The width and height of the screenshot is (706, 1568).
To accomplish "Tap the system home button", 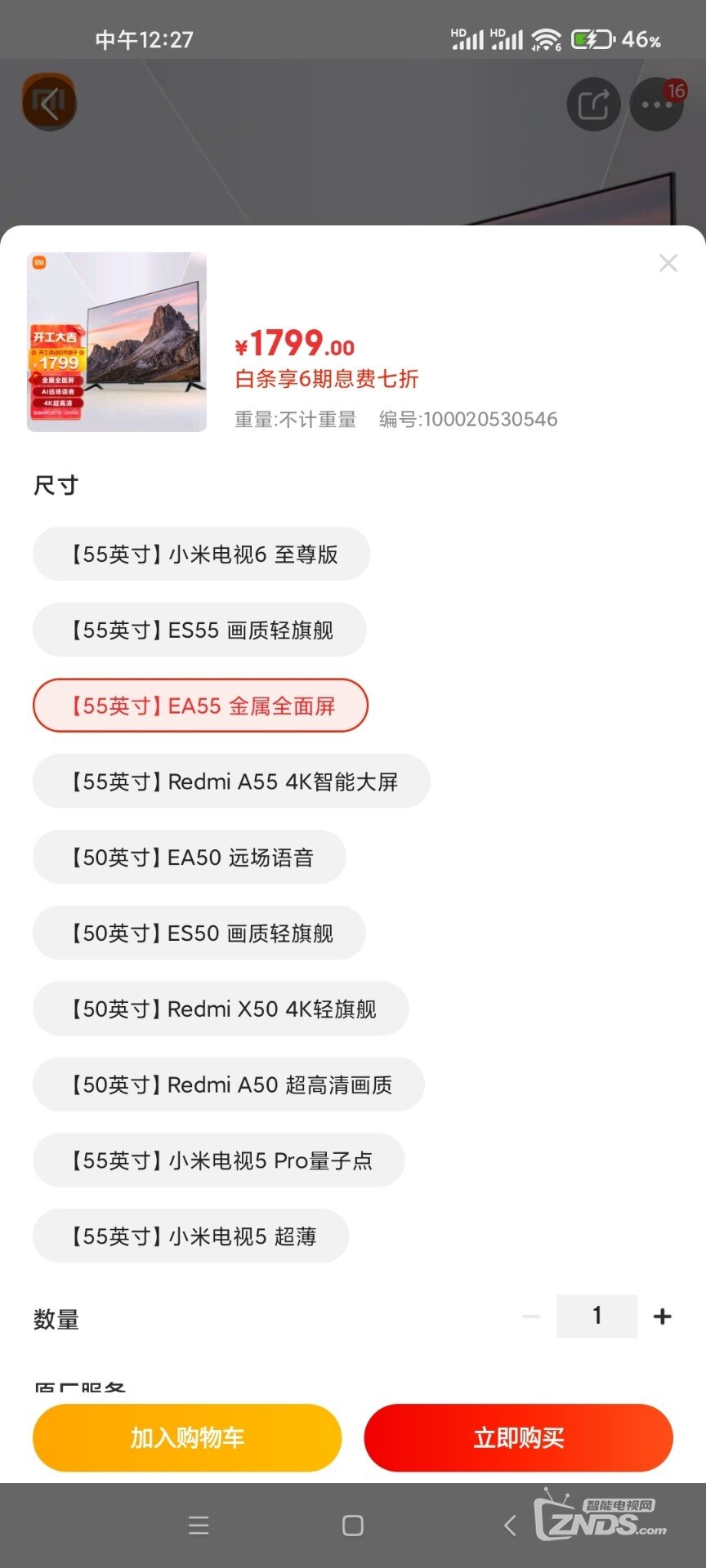I will pos(353,1526).
